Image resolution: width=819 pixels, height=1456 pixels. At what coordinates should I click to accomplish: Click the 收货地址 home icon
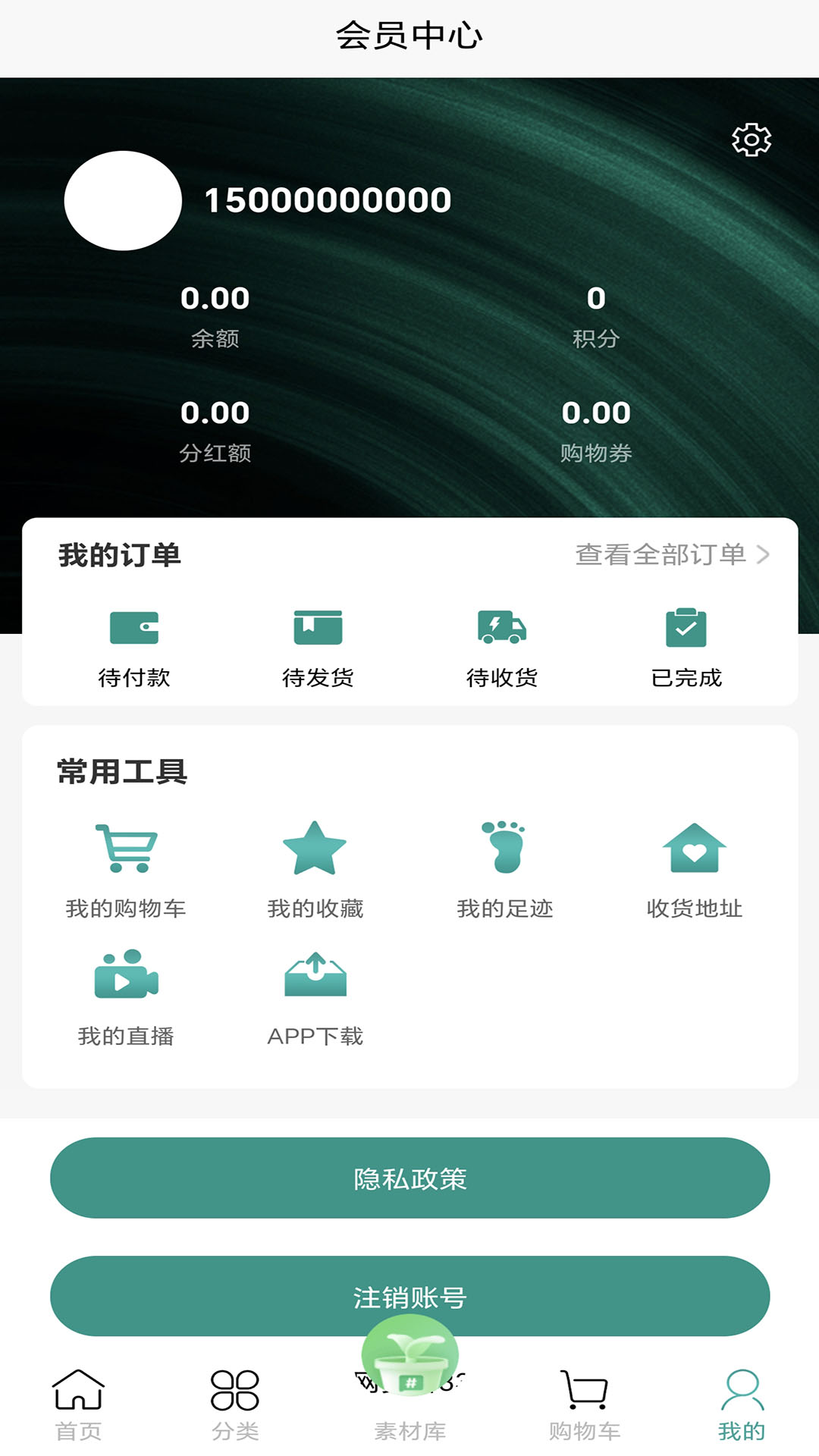(695, 851)
